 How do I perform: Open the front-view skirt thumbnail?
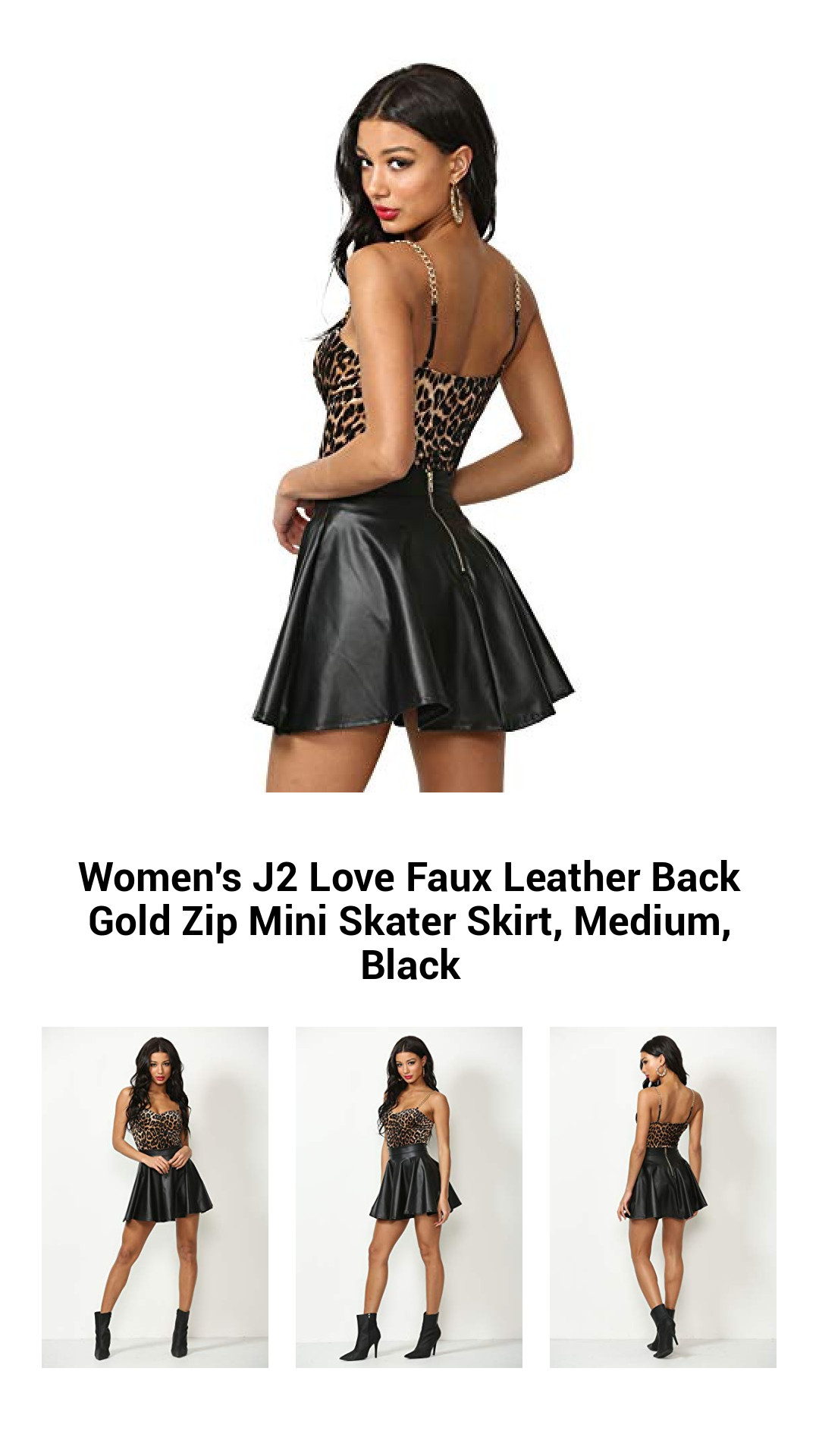[155, 1197]
